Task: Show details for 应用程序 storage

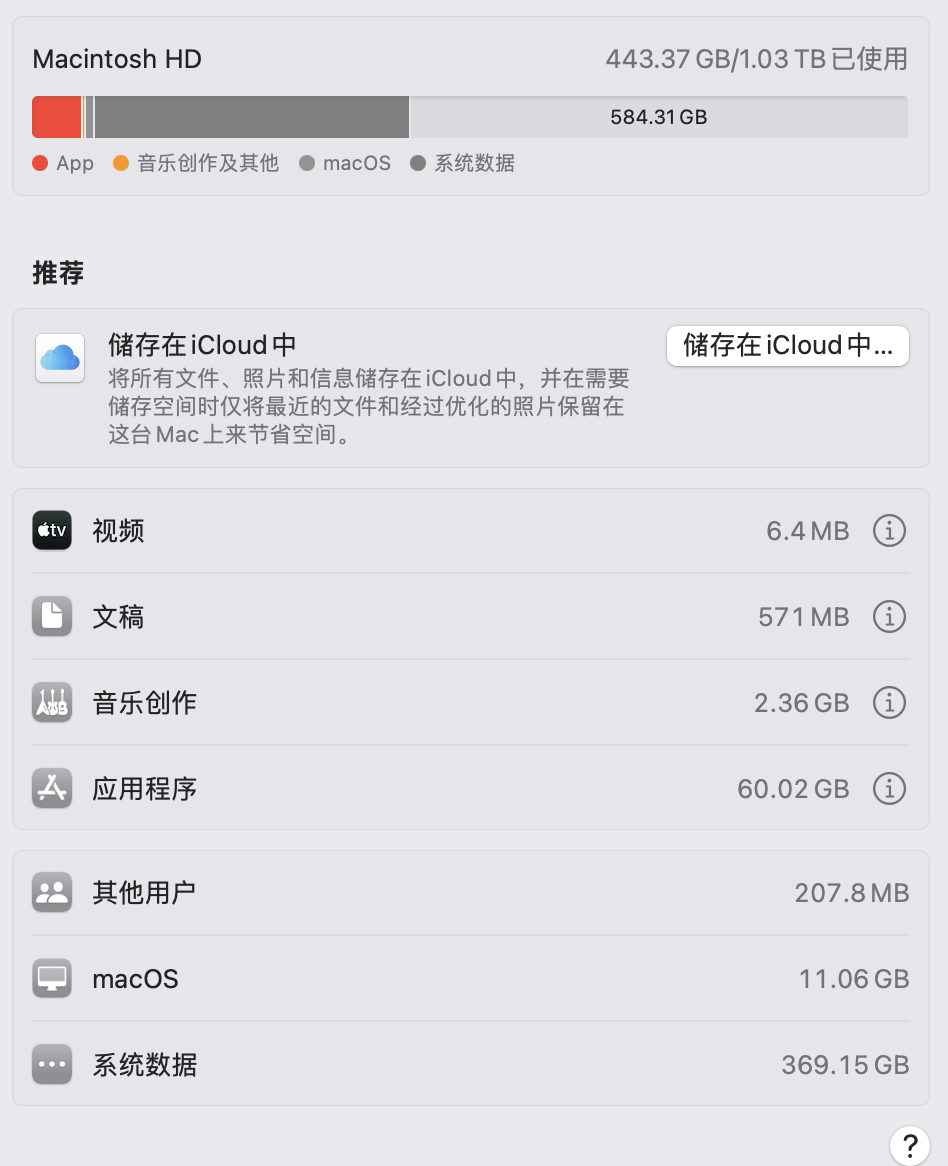Action: [889, 789]
